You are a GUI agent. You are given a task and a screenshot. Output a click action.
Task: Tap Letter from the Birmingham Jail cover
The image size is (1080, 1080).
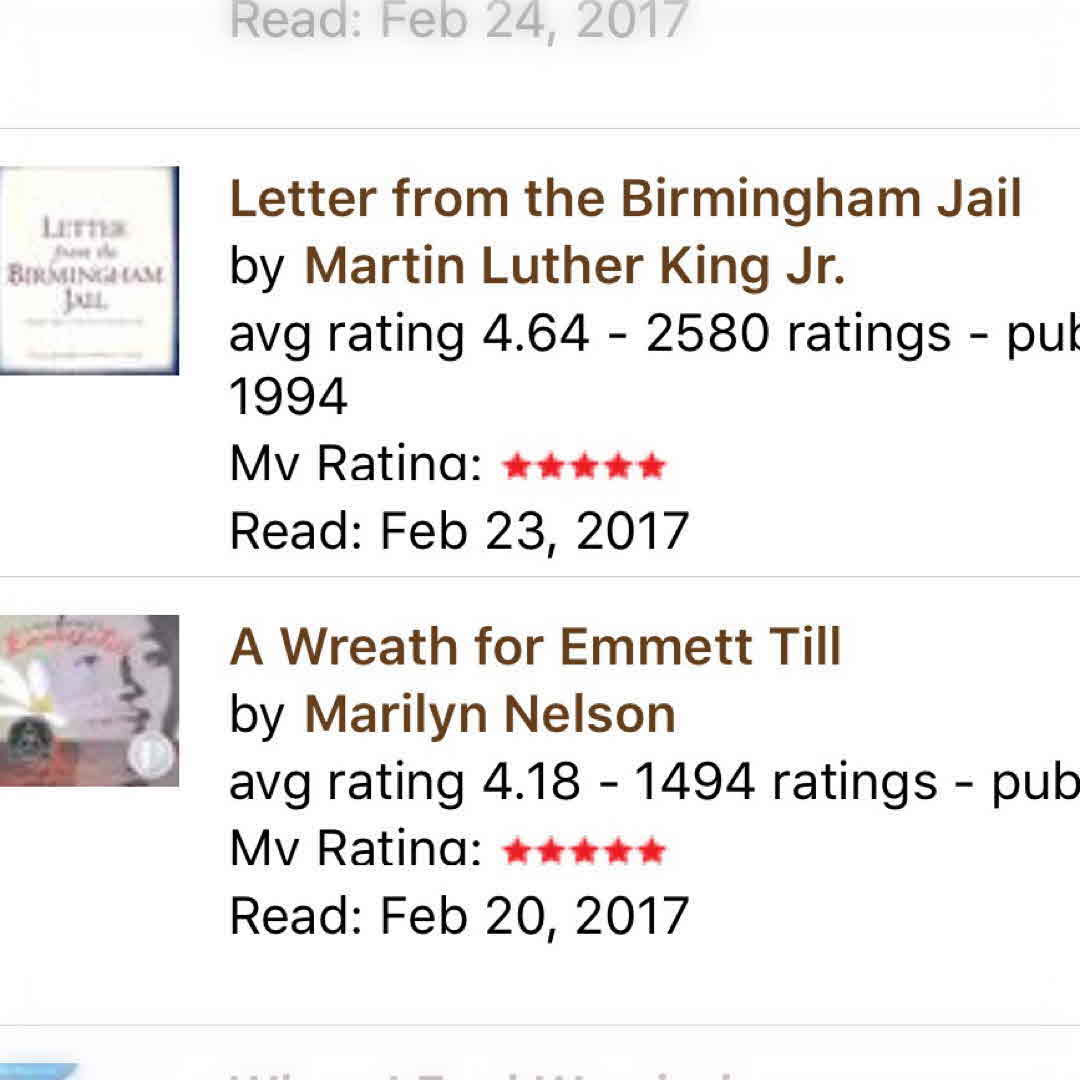click(89, 270)
